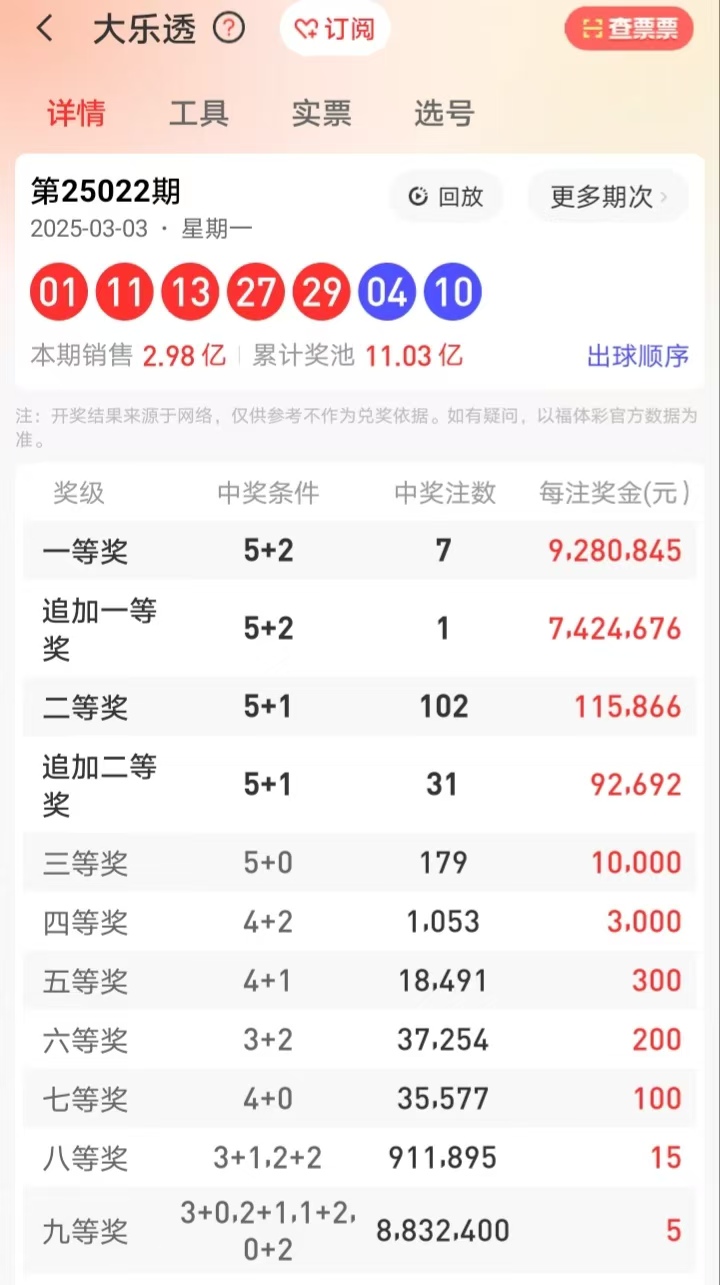Open the help question-mark icon beside 大乐透
The width and height of the screenshot is (720, 1285).
click(x=229, y=29)
